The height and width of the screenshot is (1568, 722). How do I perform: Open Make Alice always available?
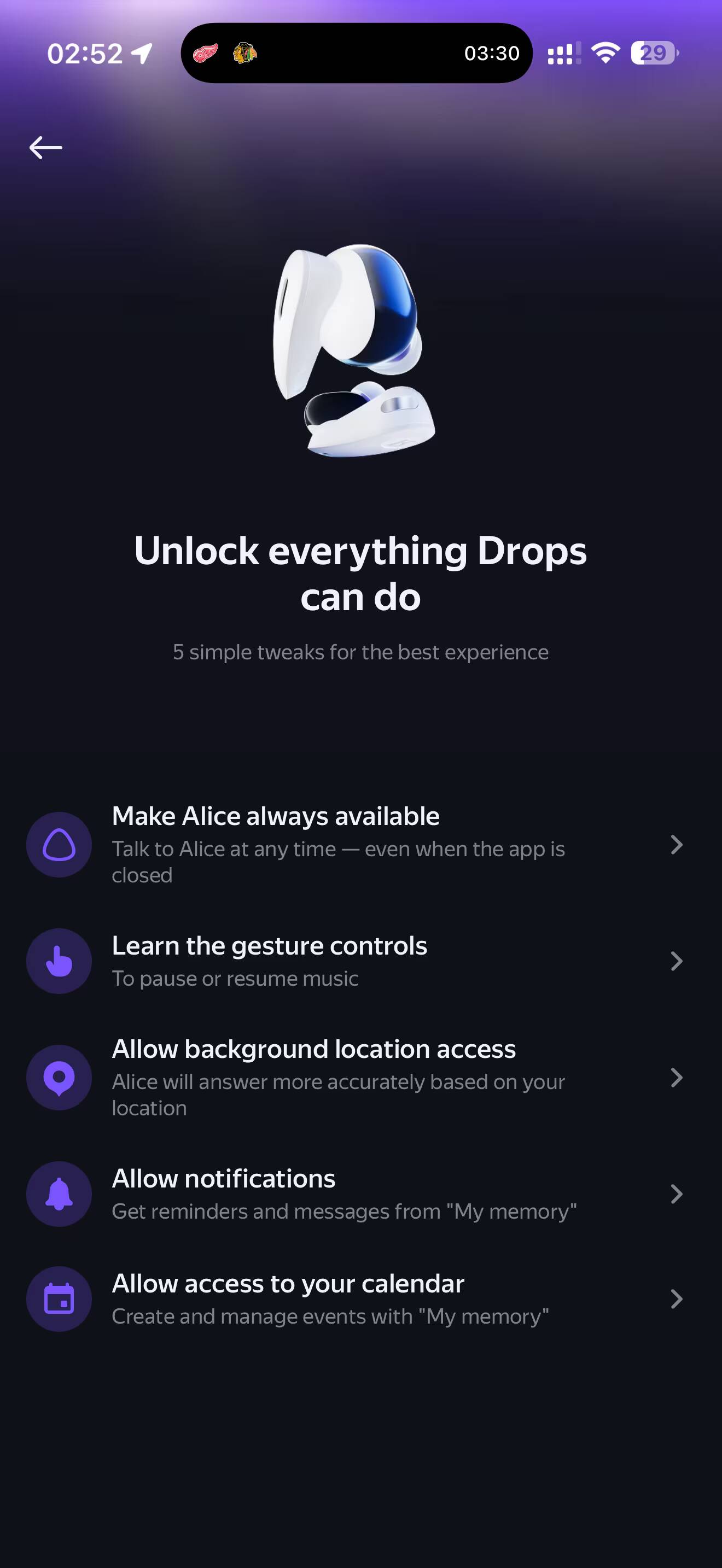coord(361,844)
